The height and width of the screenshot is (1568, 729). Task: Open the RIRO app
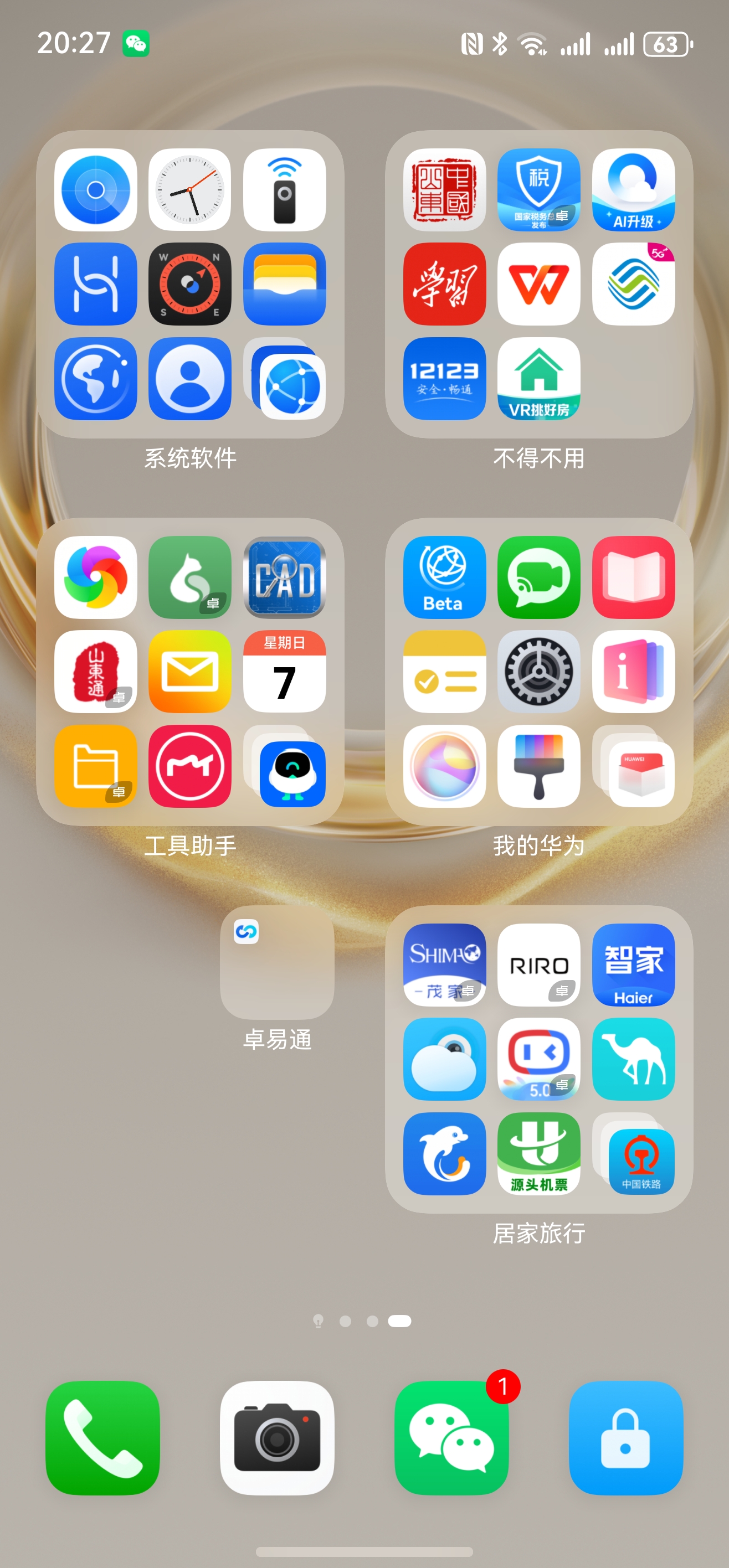click(538, 965)
